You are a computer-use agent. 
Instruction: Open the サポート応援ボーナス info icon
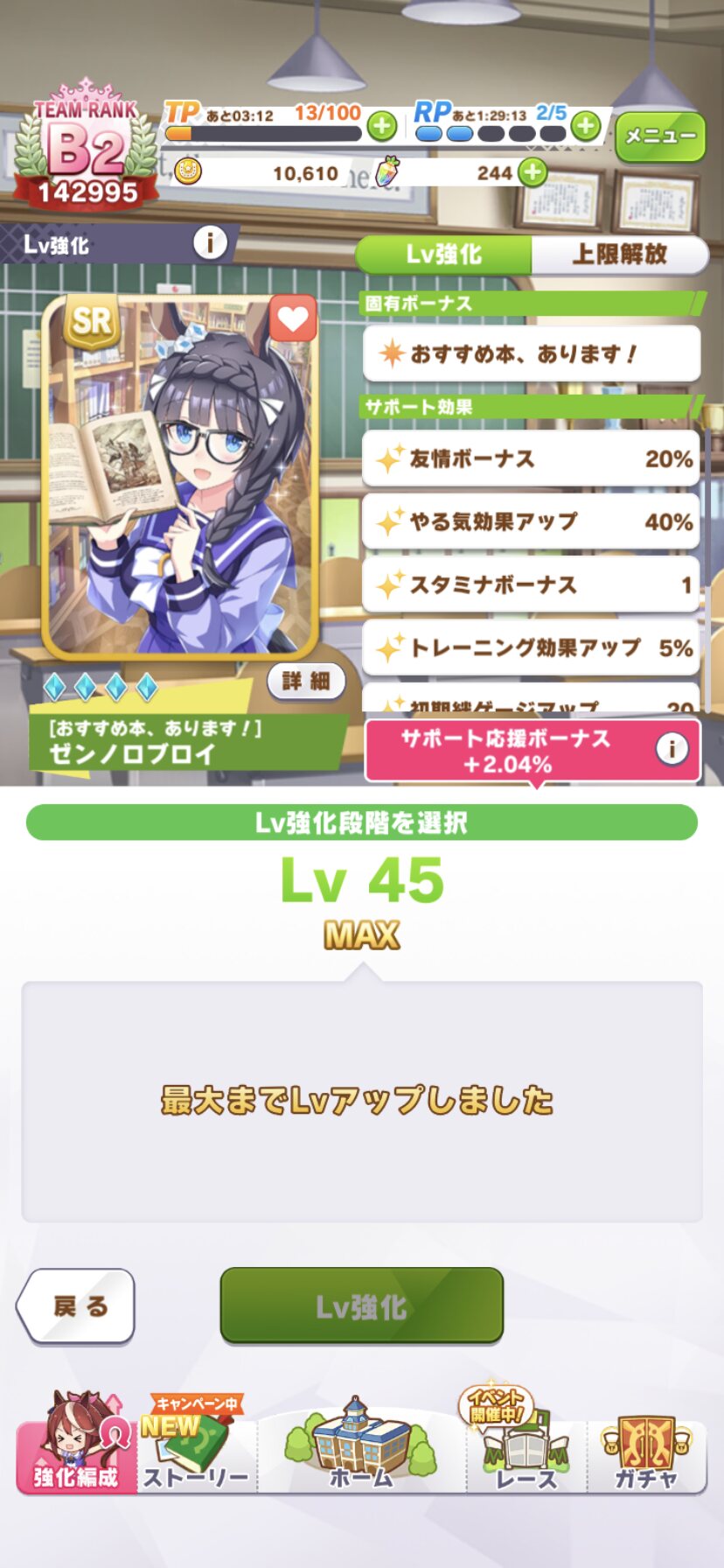(x=672, y=749)
